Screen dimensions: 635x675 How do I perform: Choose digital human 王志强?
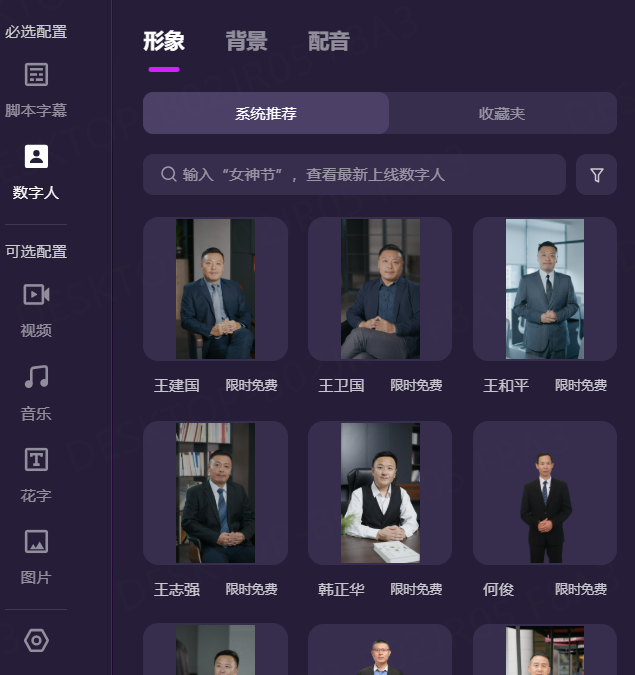click(215, 492)
